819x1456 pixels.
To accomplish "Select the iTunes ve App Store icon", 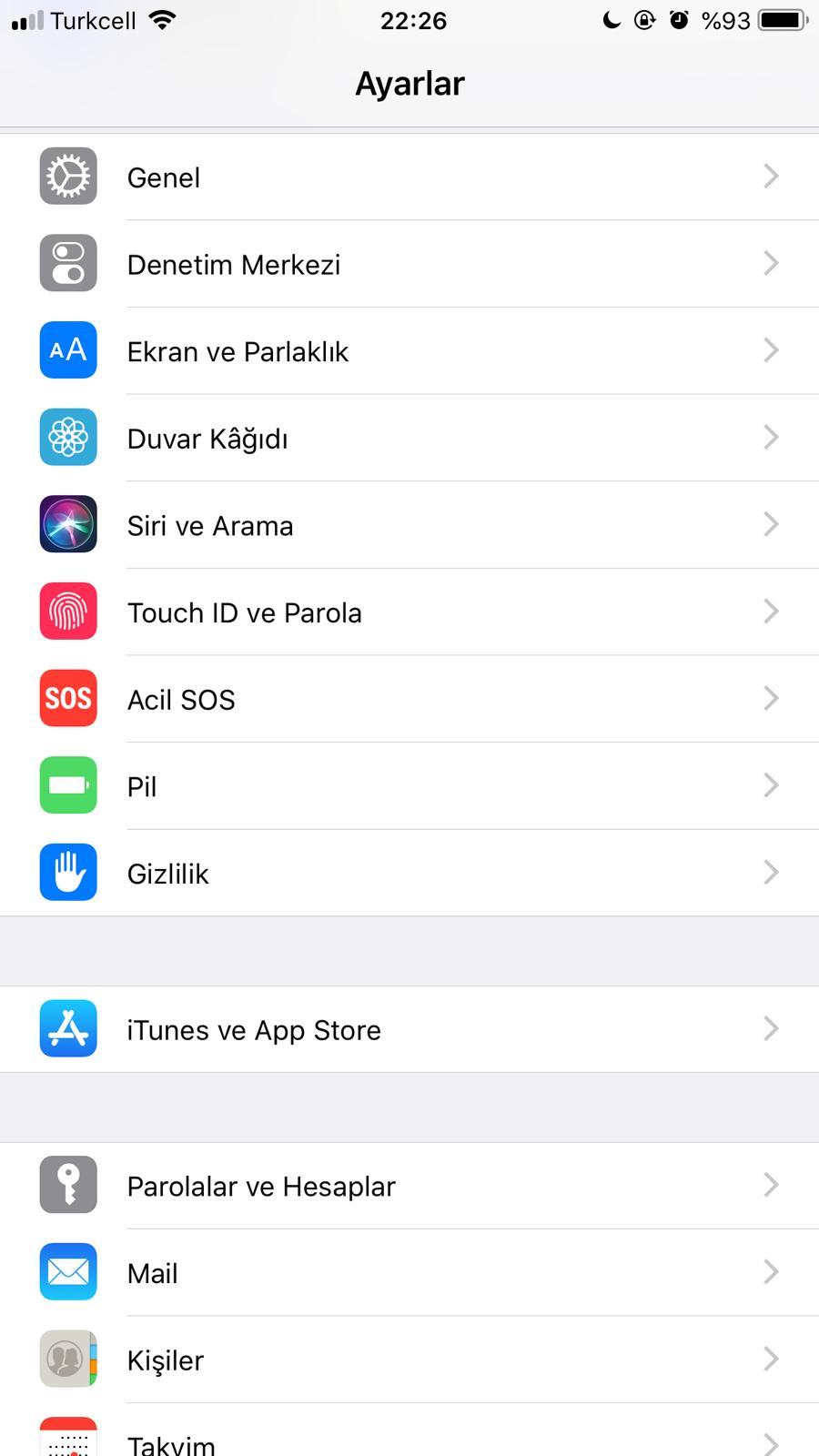I will tap(67, 1028).
